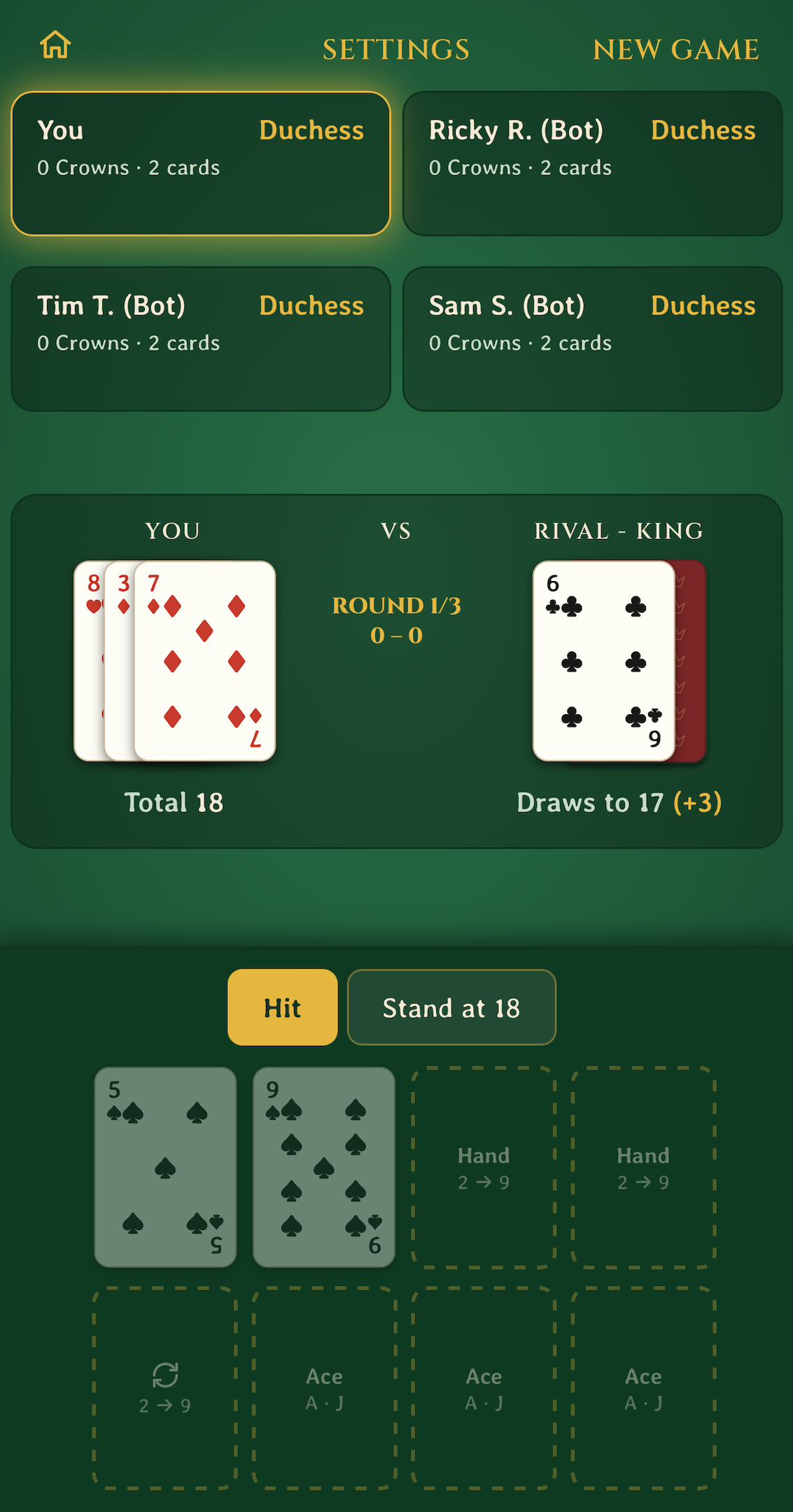793x1512 pixels.
Task: Open Sam S. (Bot) player card
Action: [x=593, y=339]
